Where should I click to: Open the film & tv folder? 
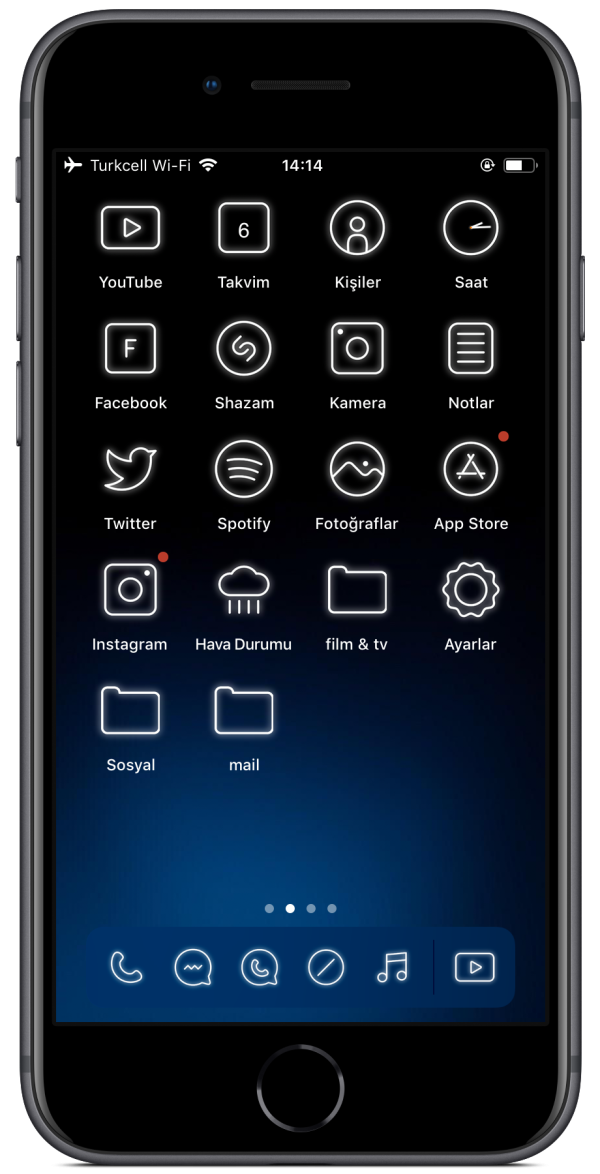click(357, 590)
